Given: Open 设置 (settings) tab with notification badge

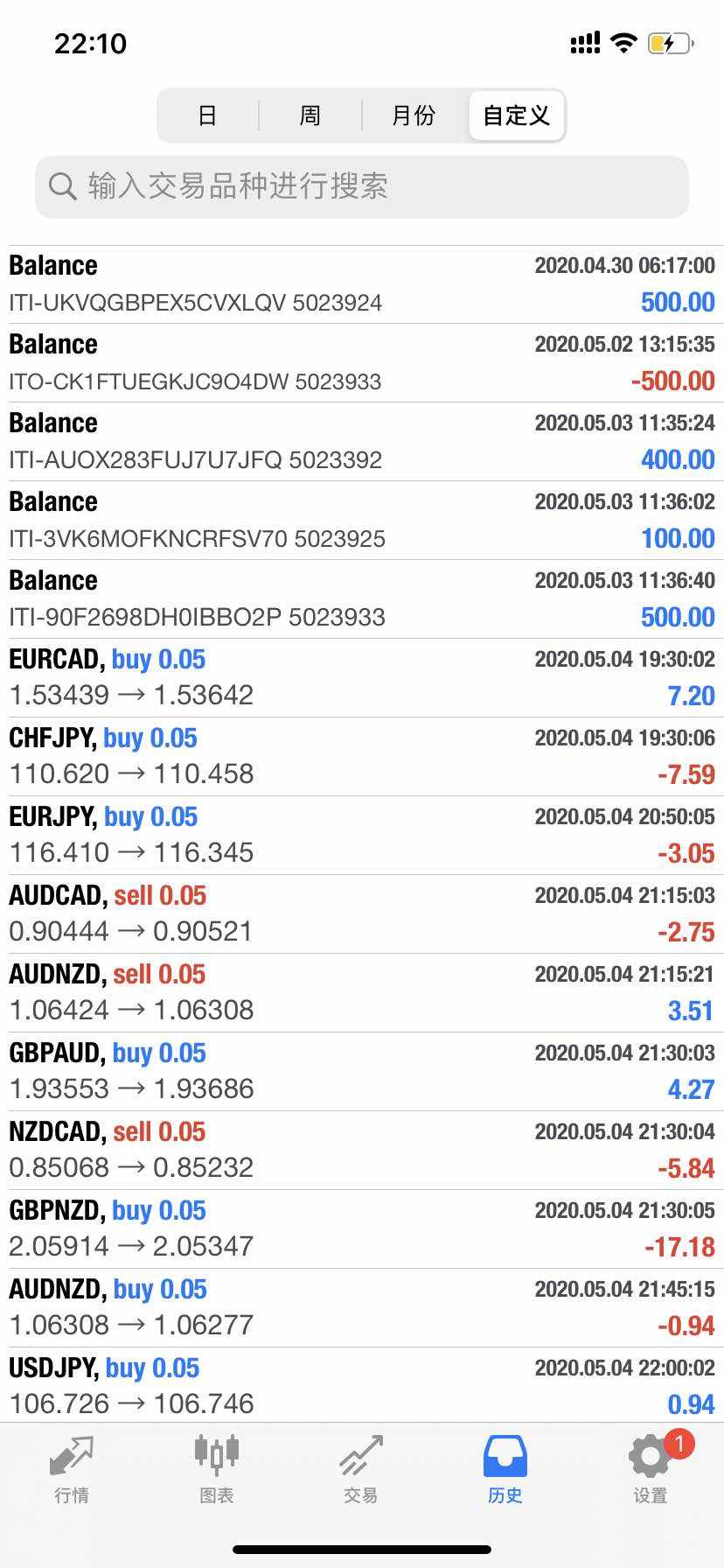Looking at the screenshot, I should [651, 1470].
